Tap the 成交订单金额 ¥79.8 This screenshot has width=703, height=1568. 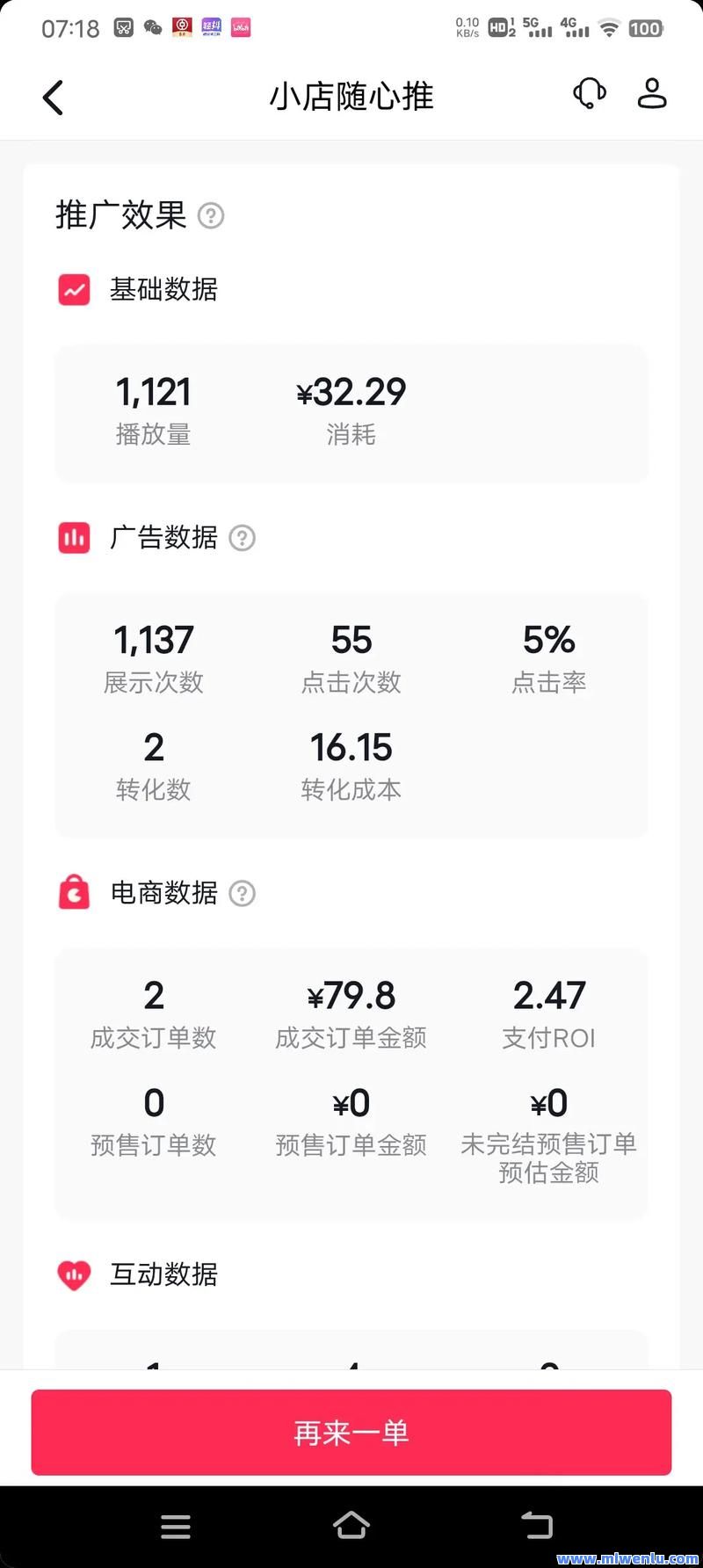click(351, 995)
